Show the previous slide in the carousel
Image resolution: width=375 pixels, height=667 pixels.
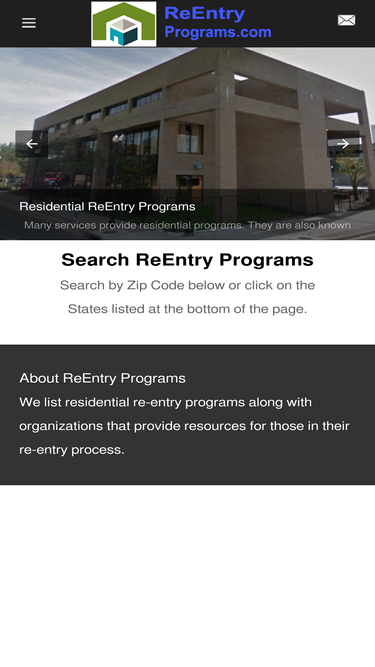click(31, 144)
